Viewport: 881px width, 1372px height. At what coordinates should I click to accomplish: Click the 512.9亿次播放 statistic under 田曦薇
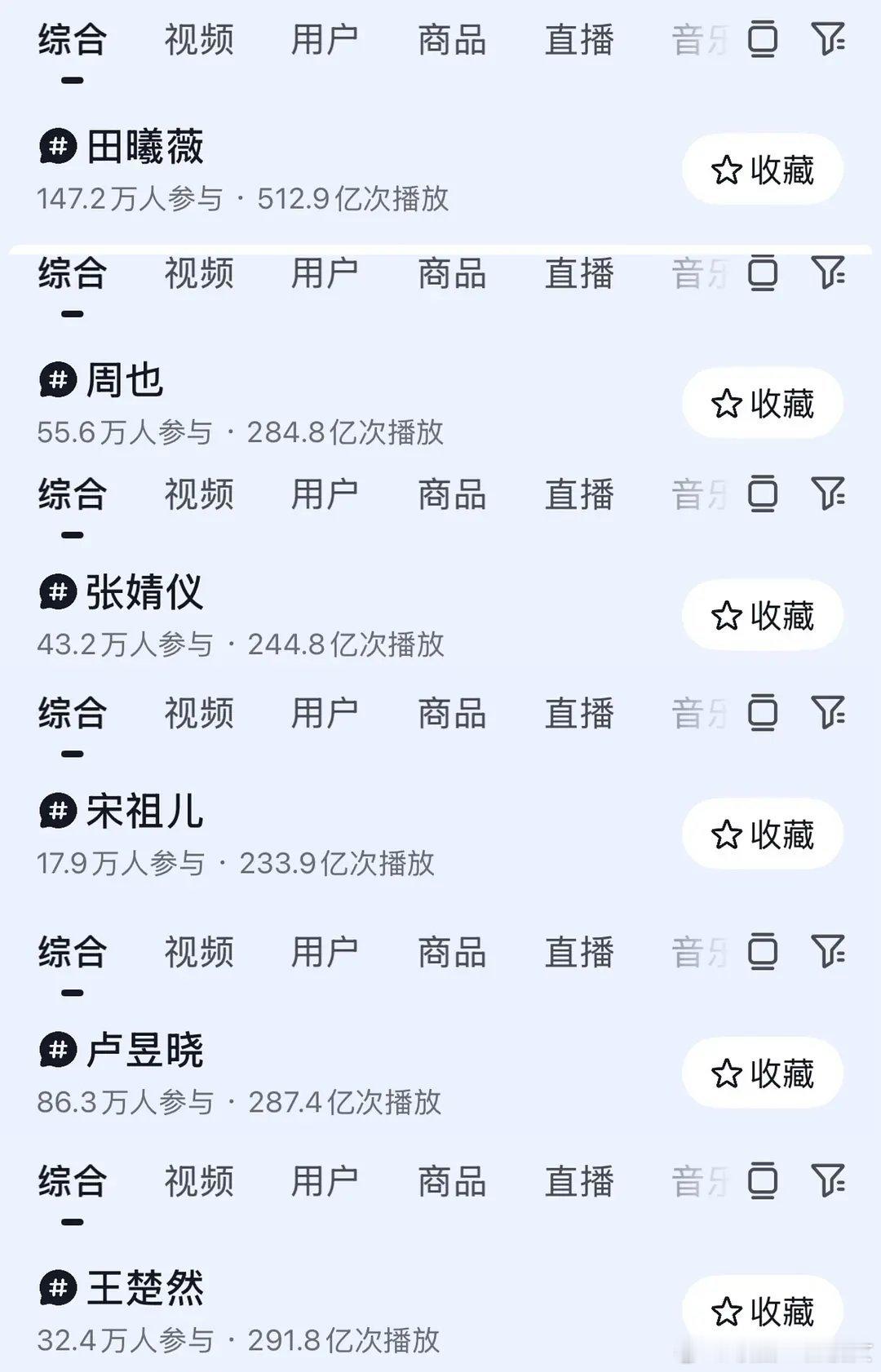coord(354,197)
